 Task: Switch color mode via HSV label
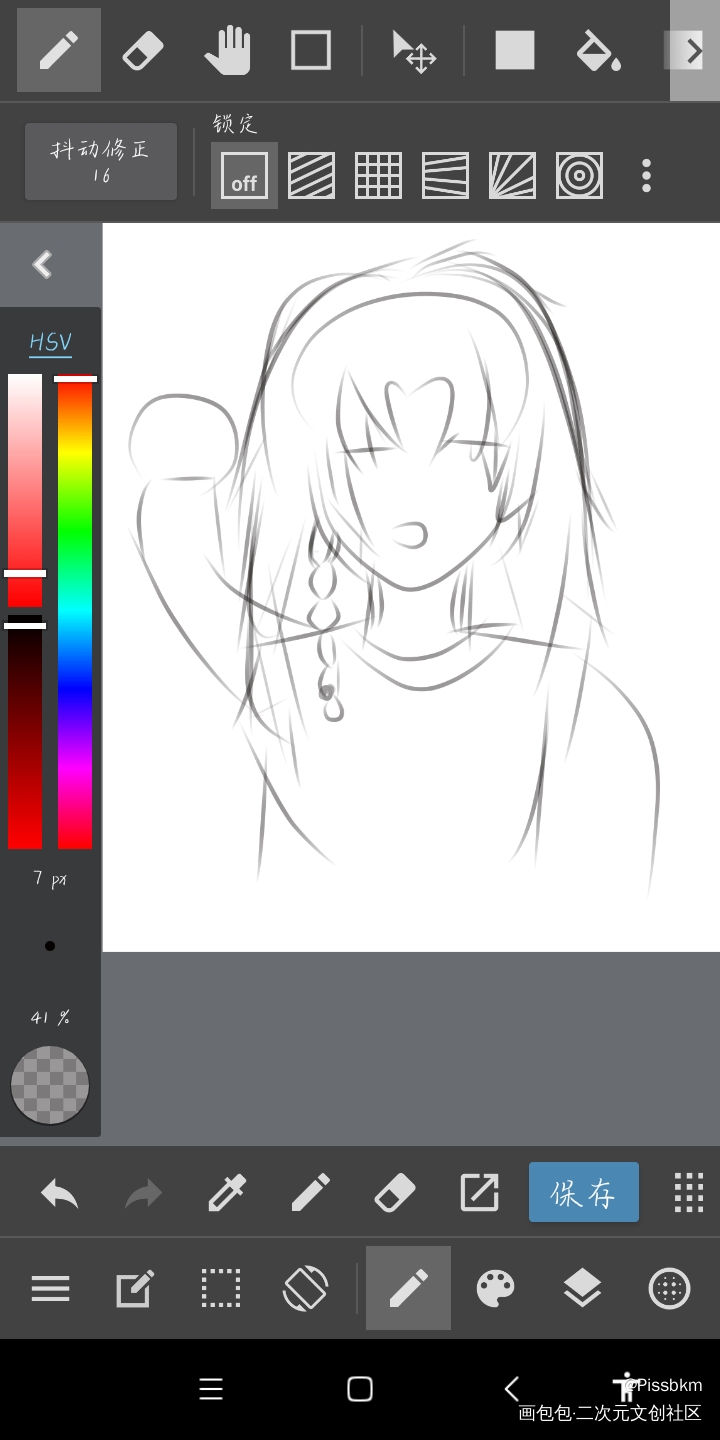tap(50, 342)
